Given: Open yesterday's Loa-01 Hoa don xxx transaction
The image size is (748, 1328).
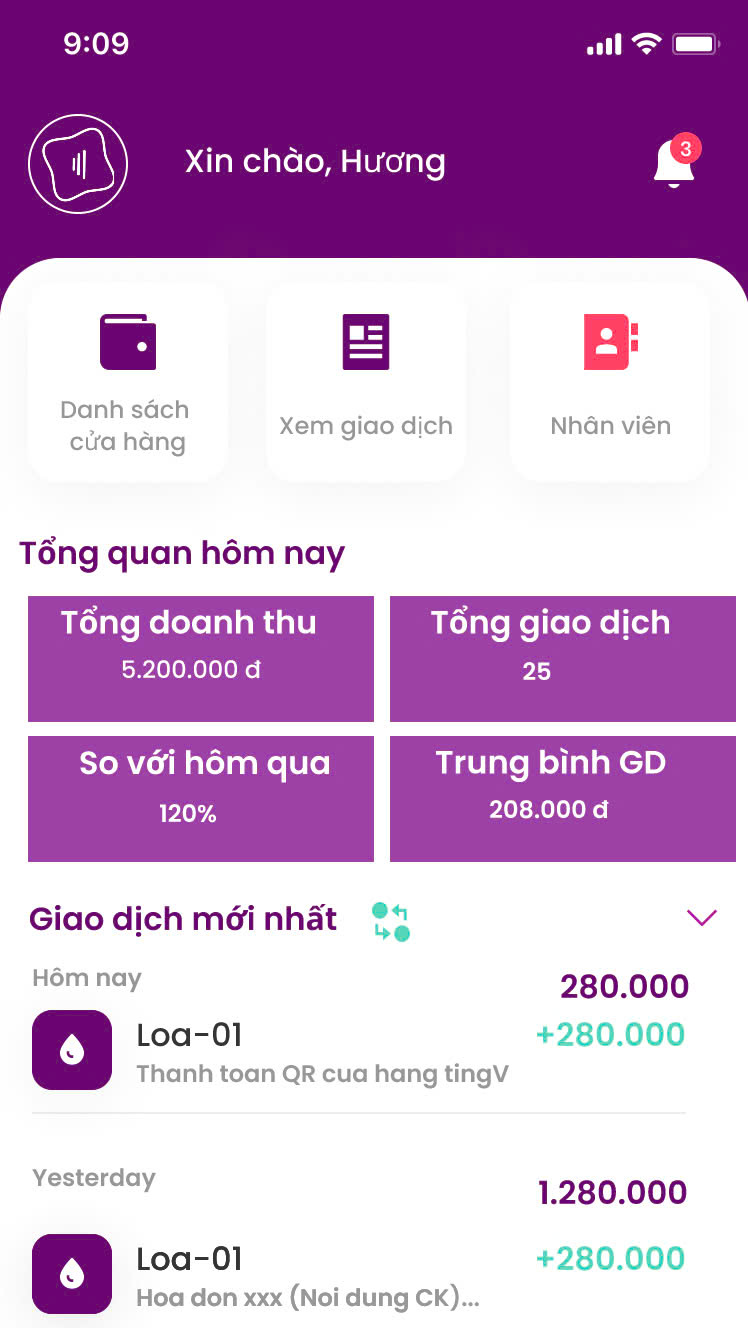Looking at the screenshot, I should [x=358, y=1274].
